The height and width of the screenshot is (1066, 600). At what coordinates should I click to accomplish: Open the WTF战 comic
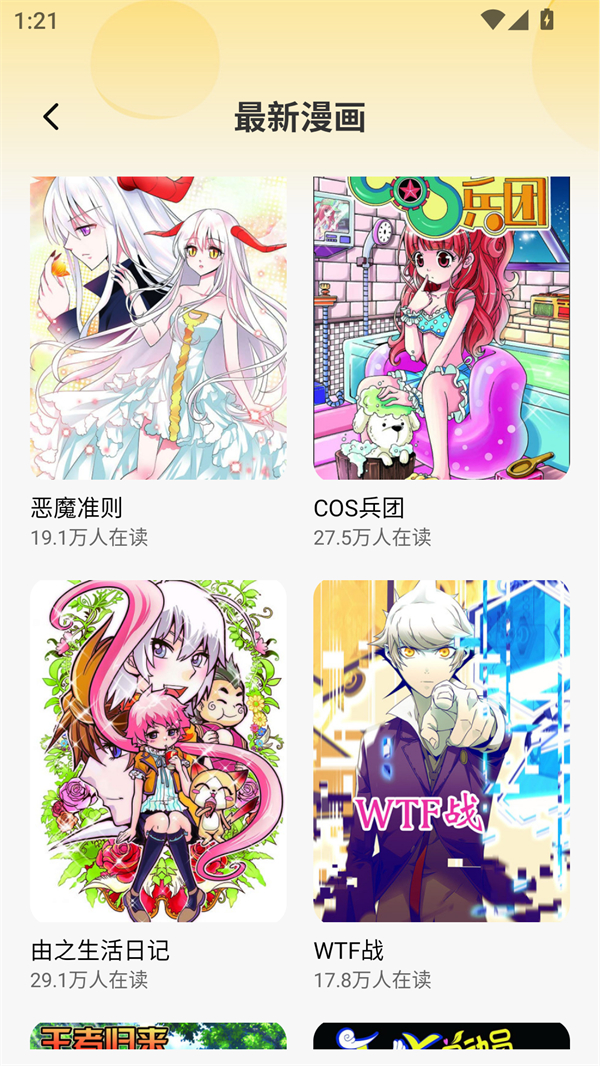pyautogui.click(x=441, y=750)
